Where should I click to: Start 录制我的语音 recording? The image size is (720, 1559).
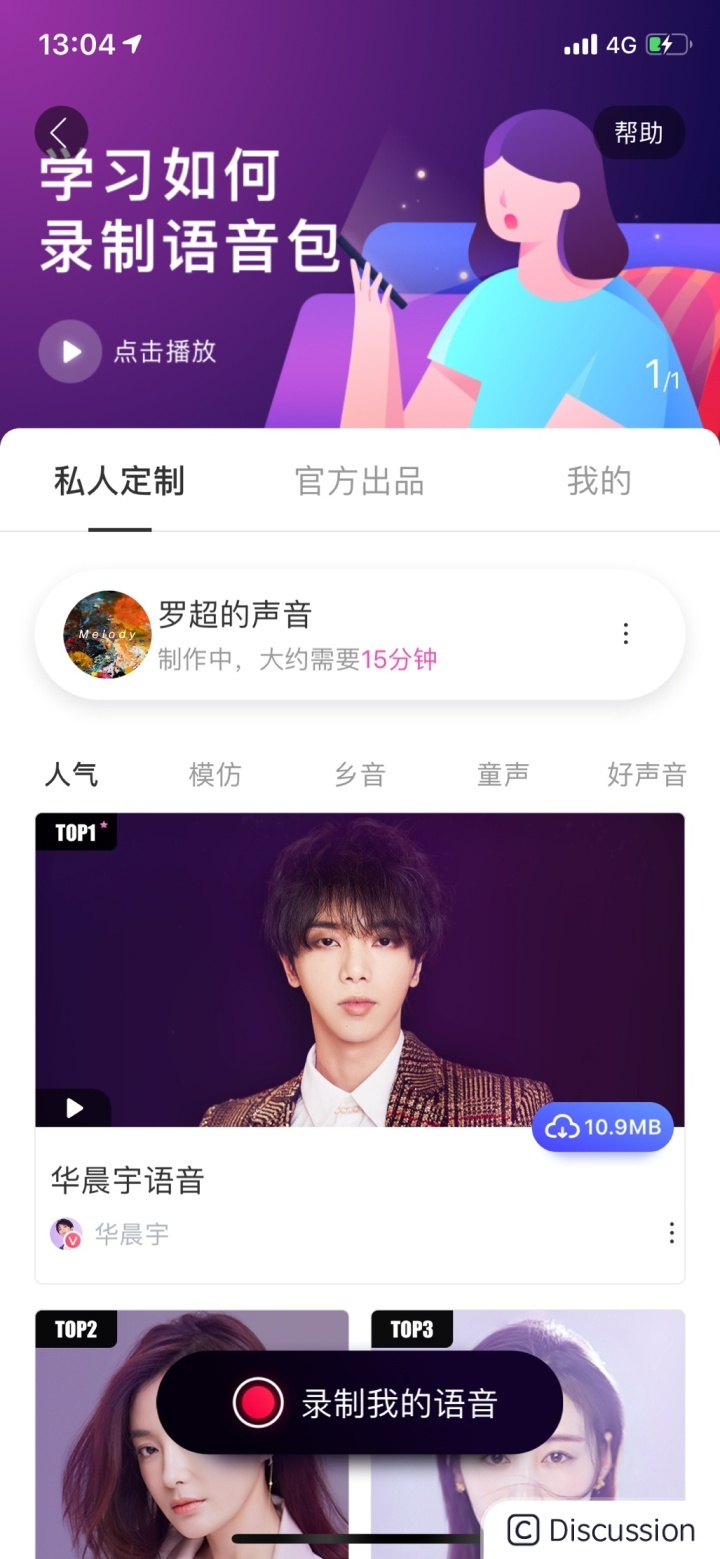pyautogui.click(x=360, y=1403)
